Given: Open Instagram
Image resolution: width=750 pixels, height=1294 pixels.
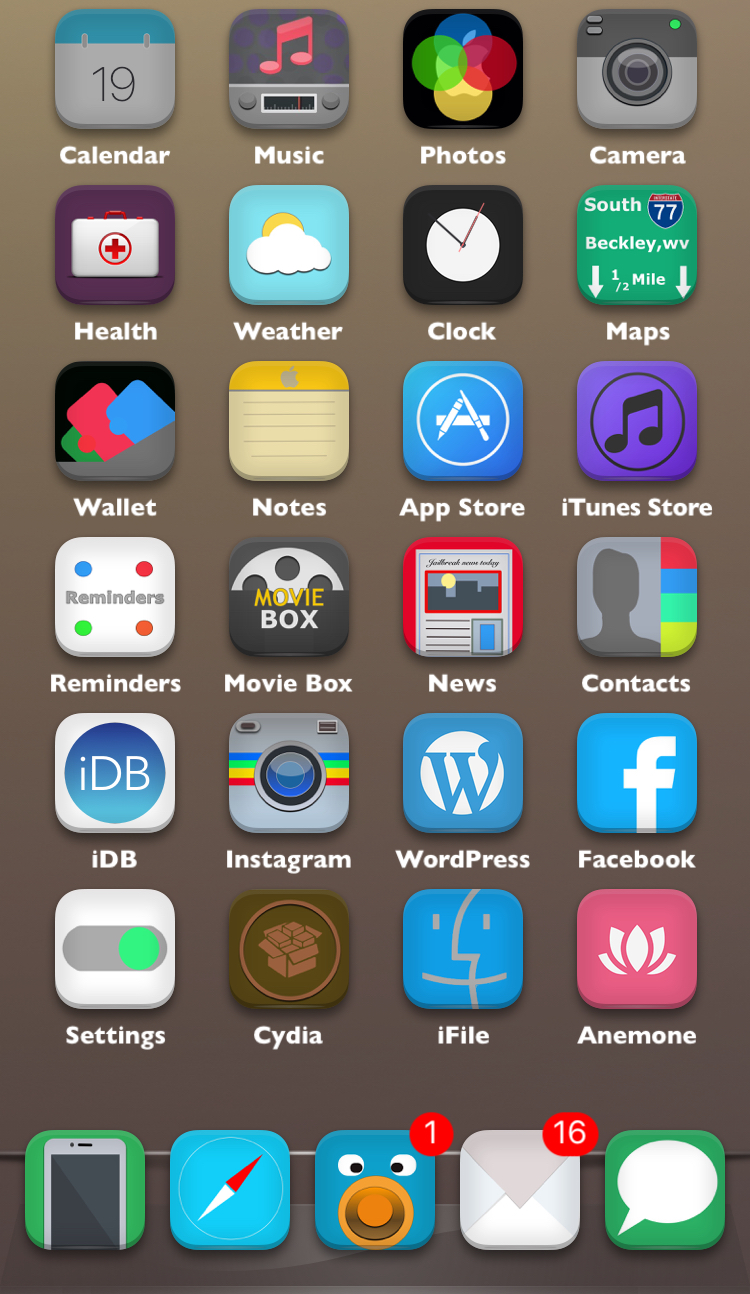Looking at the screenshot, I should click(289, 773).
